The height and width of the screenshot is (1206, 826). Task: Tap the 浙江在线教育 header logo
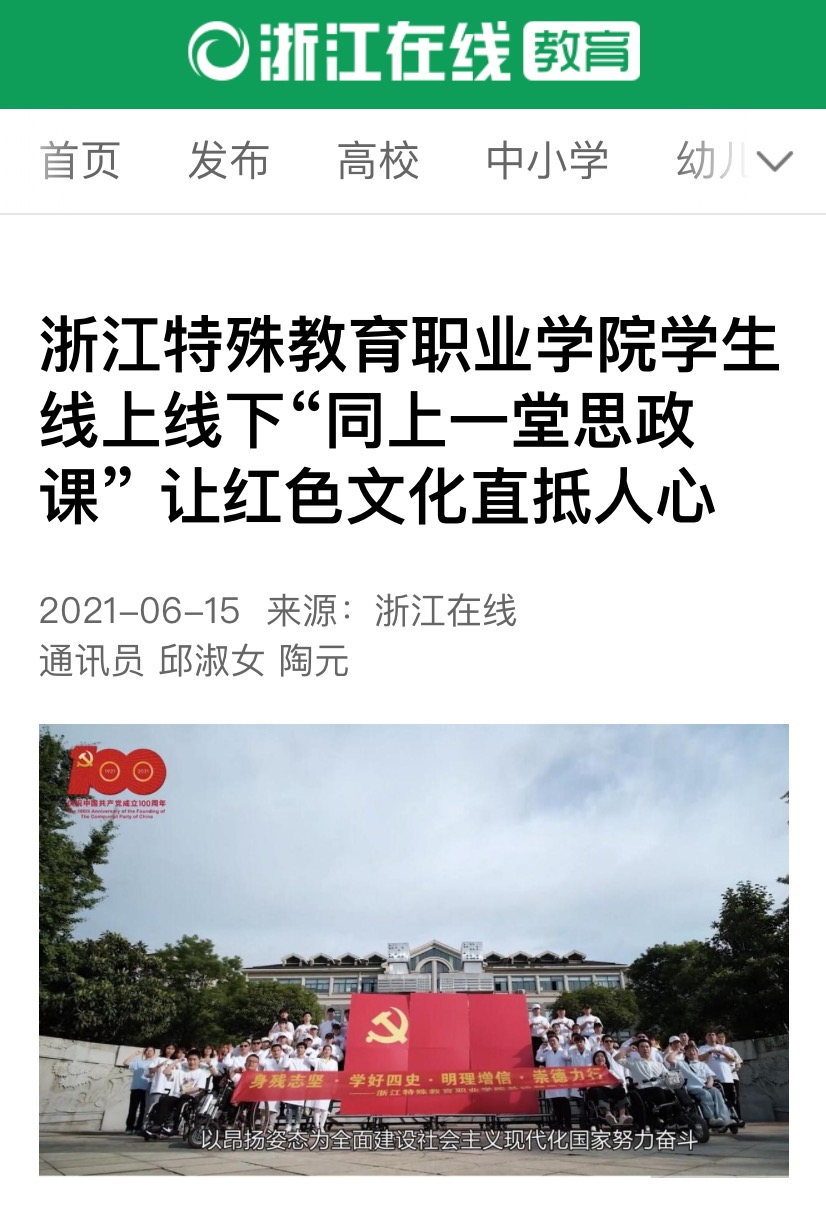pyautogui.click(x=413, y=51)
